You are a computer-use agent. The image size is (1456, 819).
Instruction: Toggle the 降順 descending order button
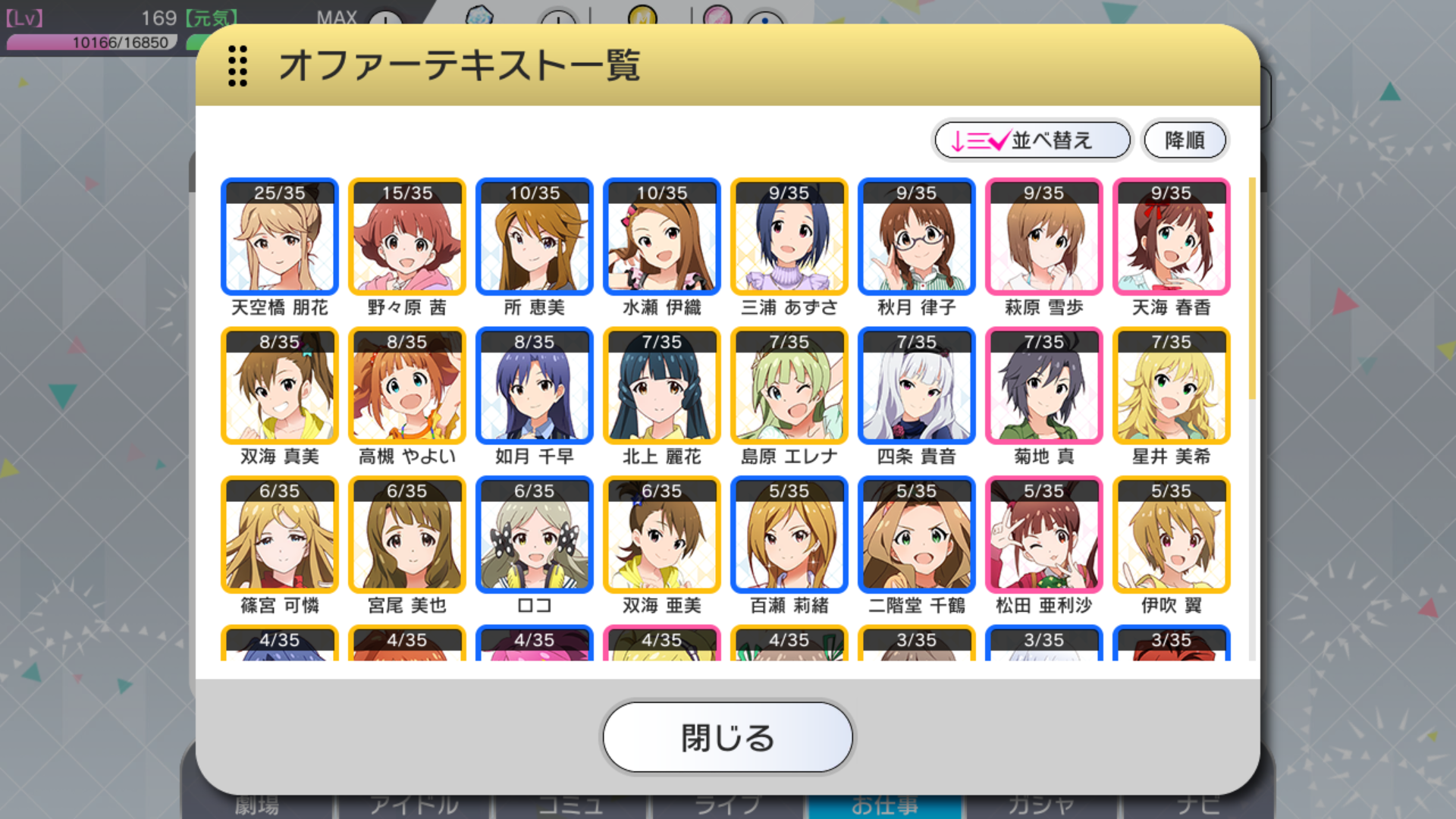click(x=1185, y=140)
